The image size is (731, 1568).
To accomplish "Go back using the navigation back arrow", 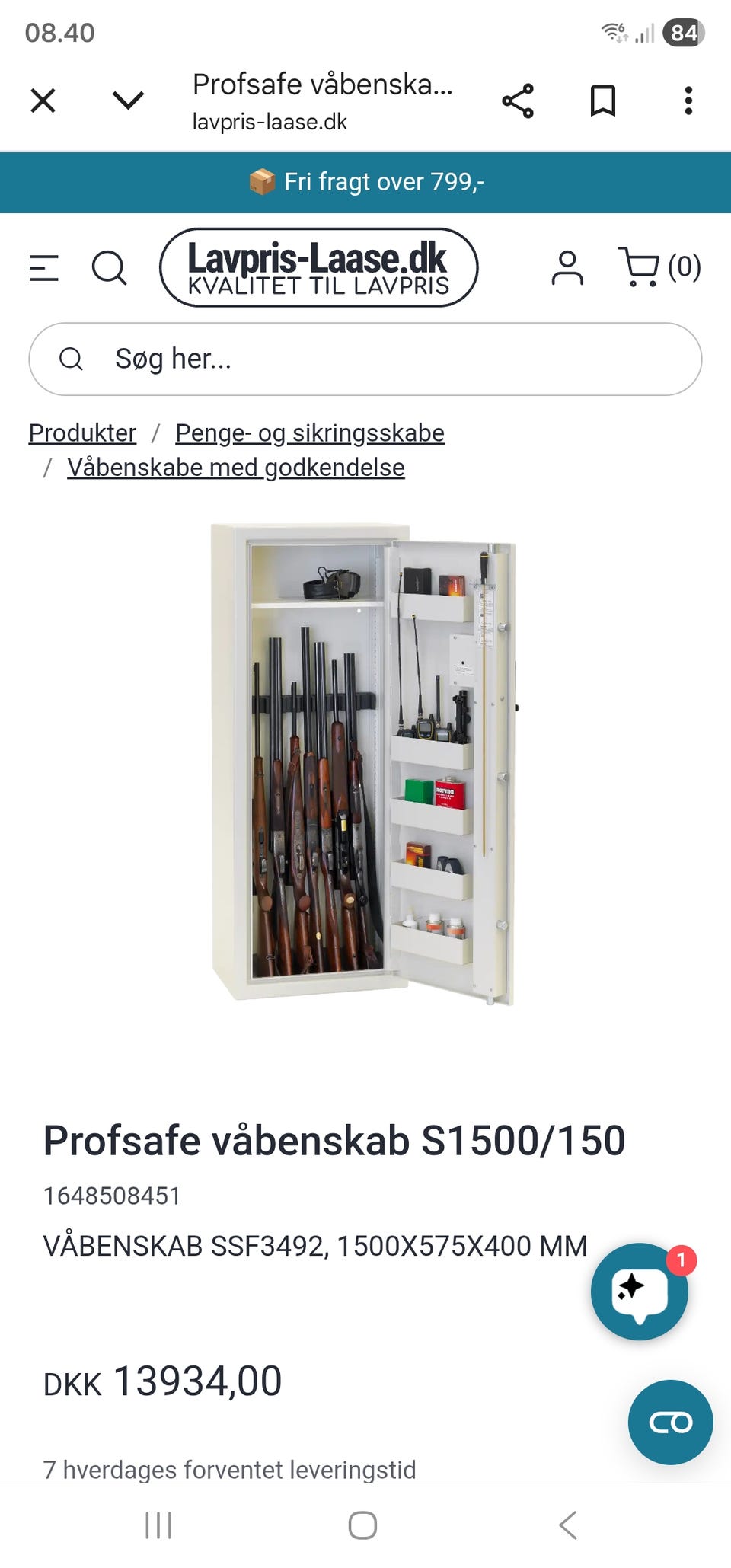I will 567,1525.
